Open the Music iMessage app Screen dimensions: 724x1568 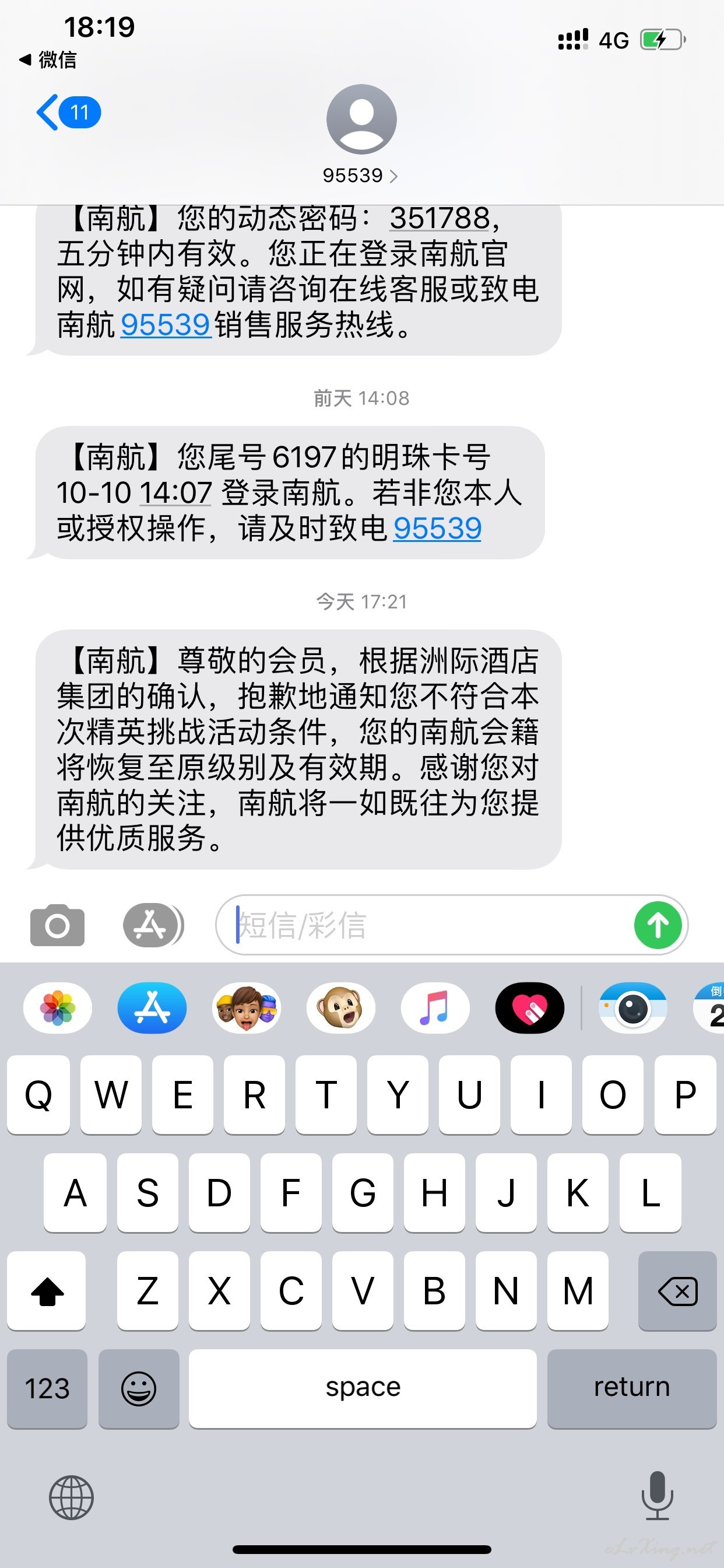coord(435,1007)
